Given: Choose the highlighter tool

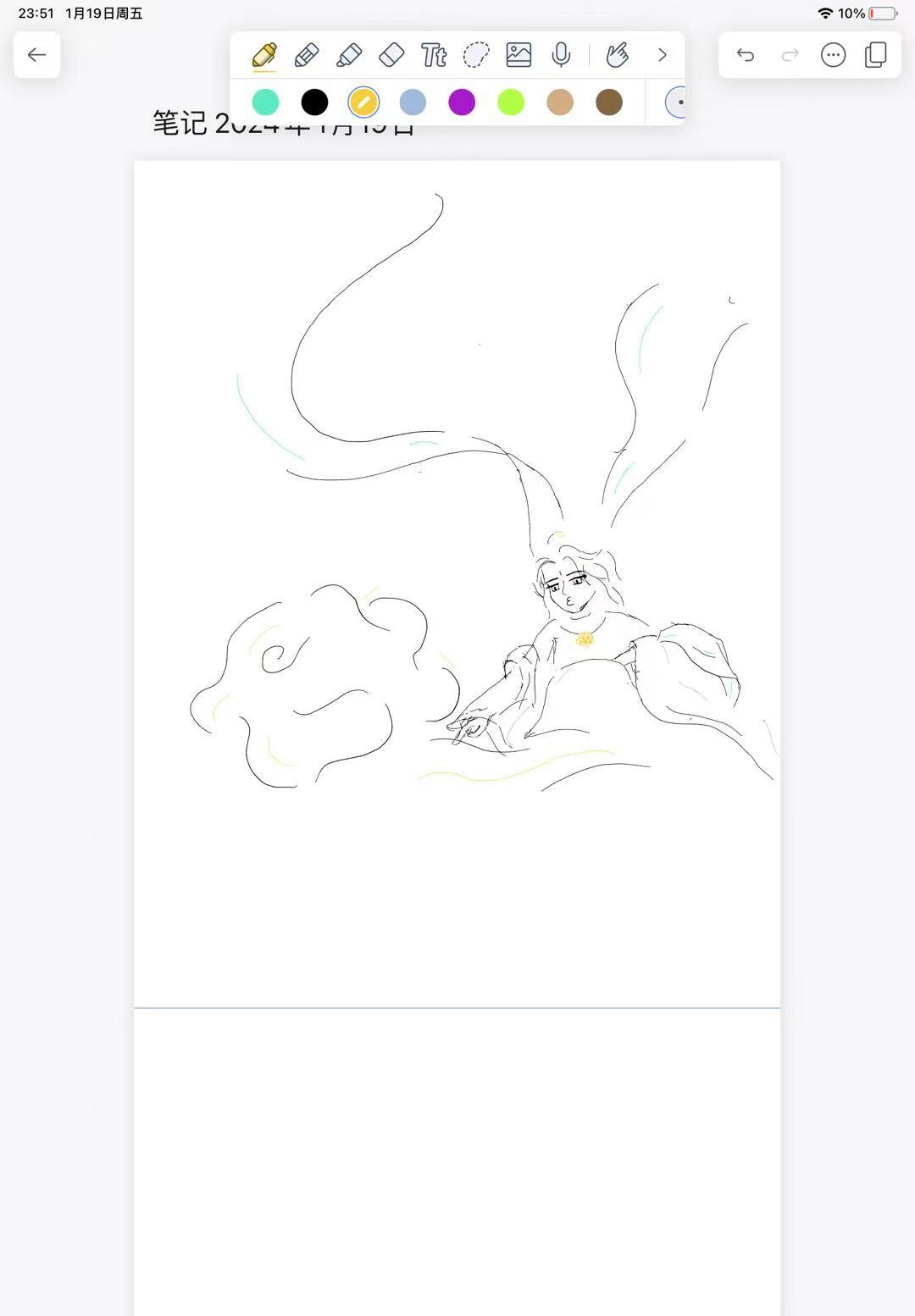Looking at the screenshot, I should click(x=349, y=55).
